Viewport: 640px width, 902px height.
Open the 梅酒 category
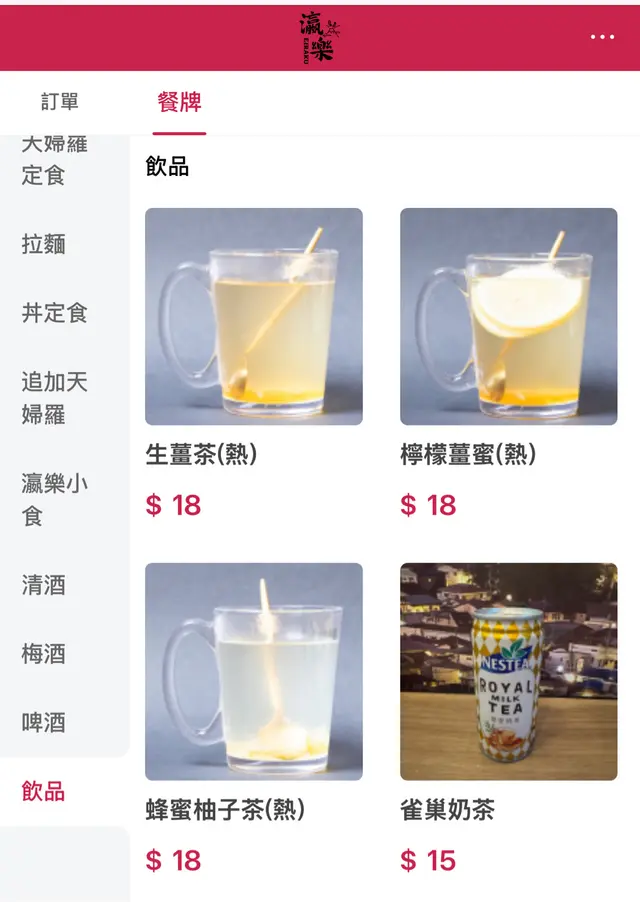click(44, 654)
